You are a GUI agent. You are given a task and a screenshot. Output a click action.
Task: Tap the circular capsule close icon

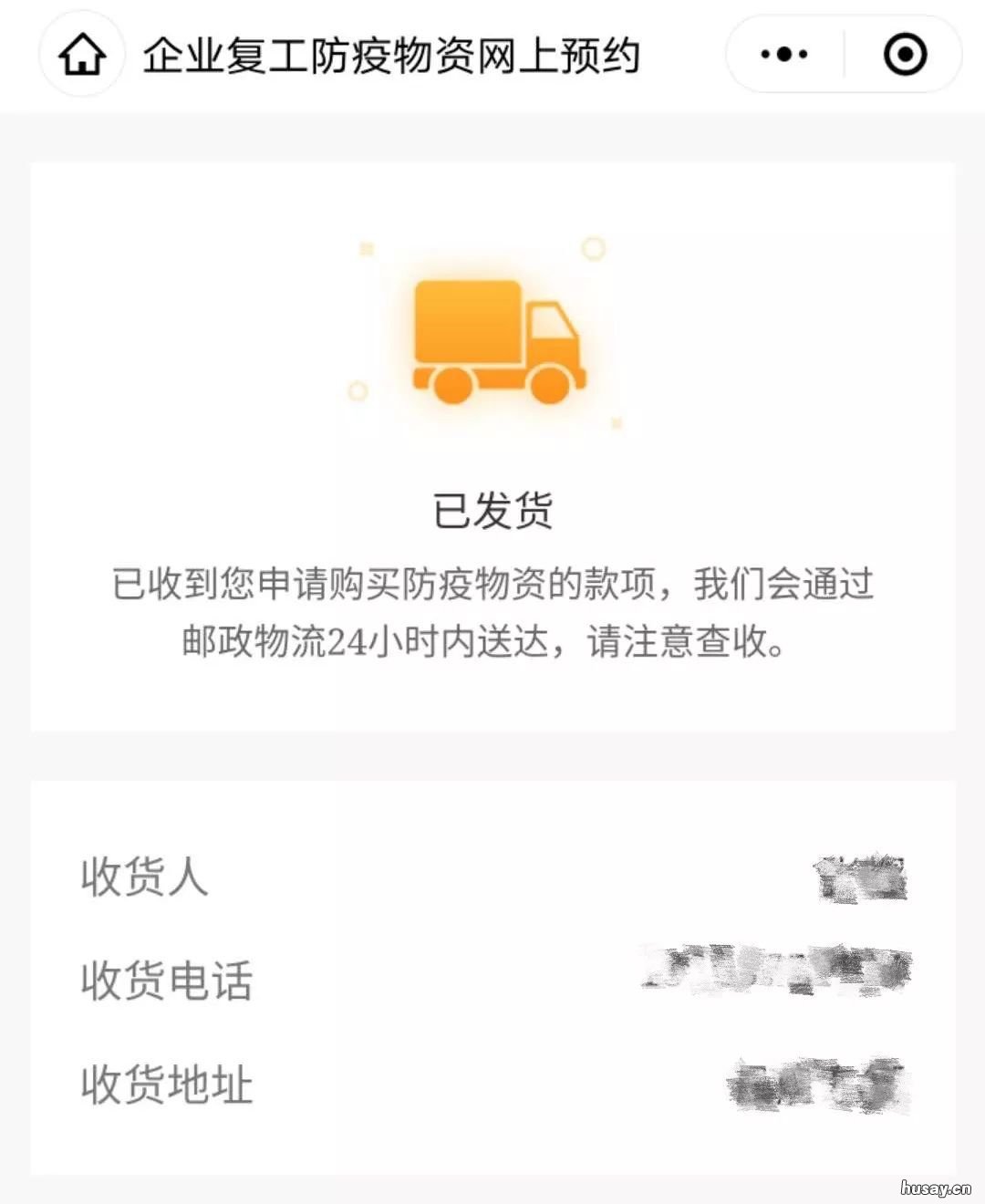tap(904, 55)
